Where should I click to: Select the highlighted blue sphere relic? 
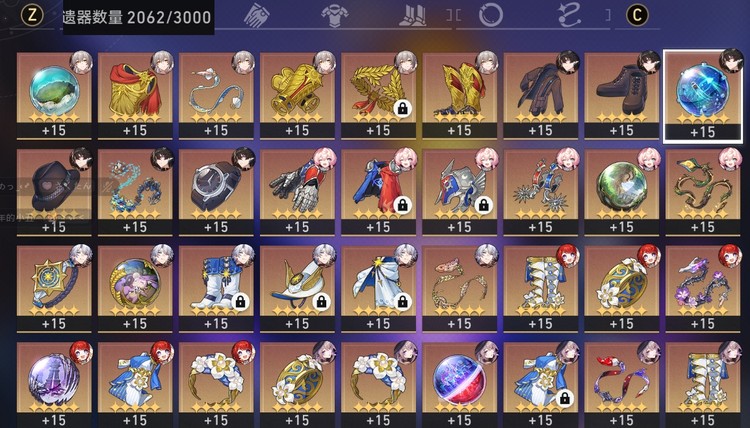point(702,90)
